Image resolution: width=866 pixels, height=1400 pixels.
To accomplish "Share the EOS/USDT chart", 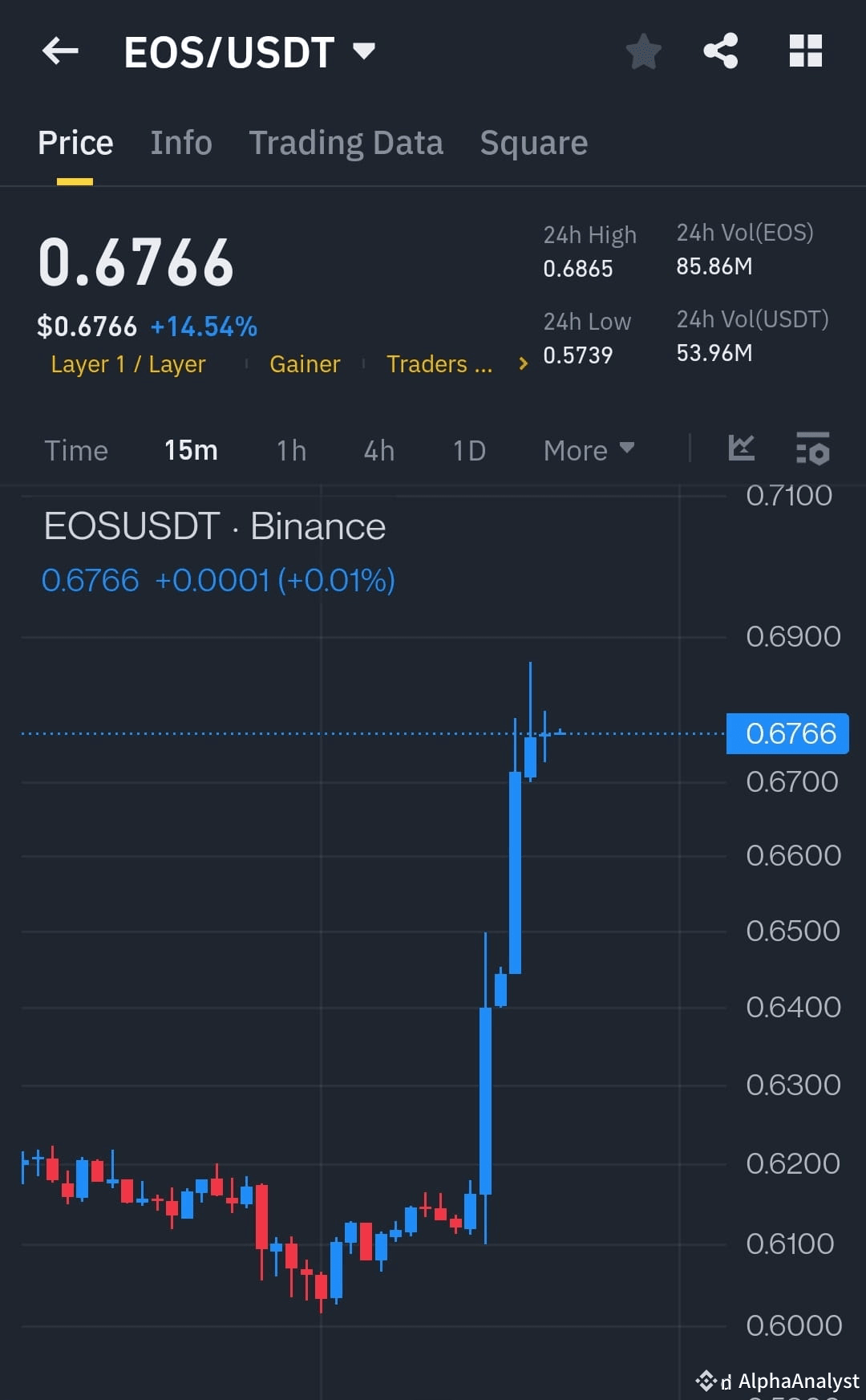I will (720, 51).
